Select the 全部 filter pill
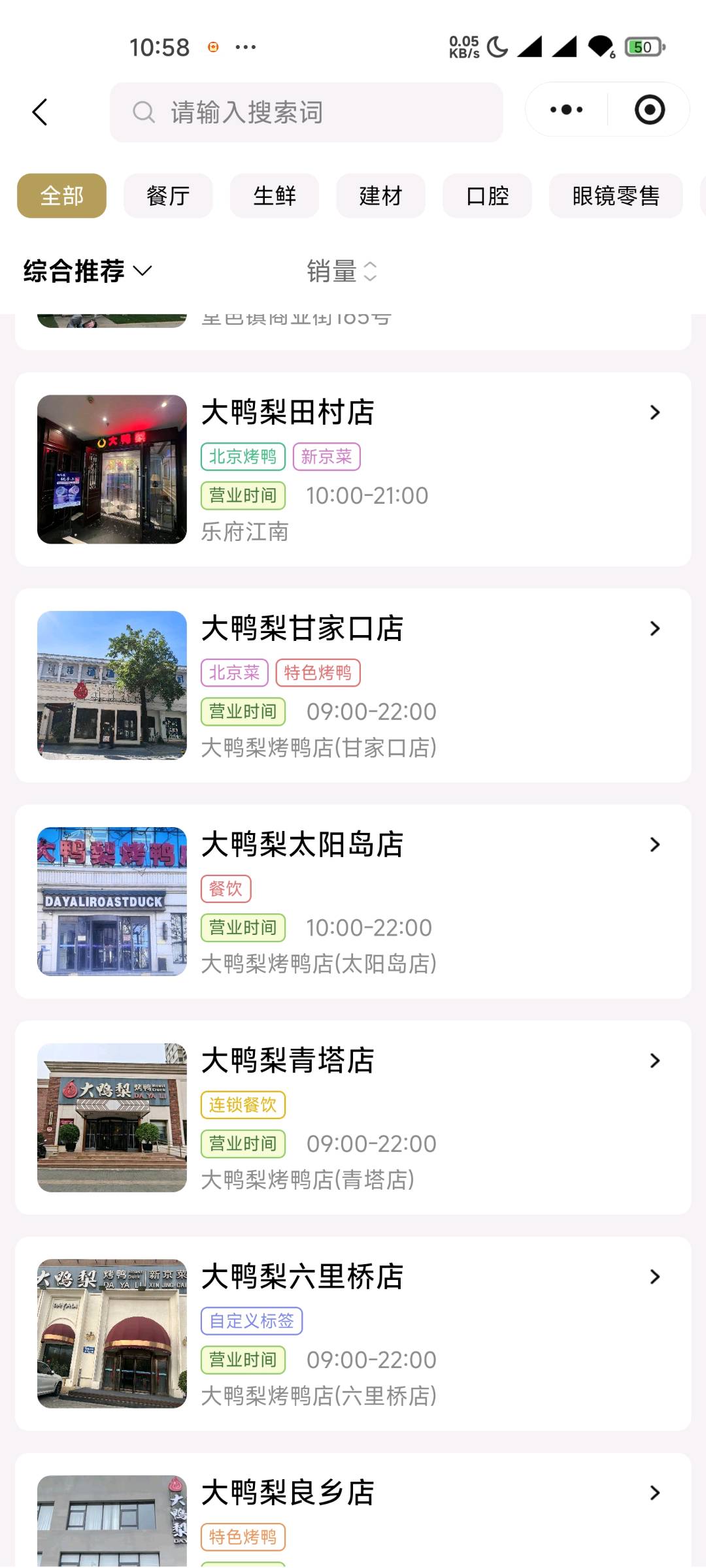Screen dimensions: 706x1568 pyautogui.click(x=61, y=195)
